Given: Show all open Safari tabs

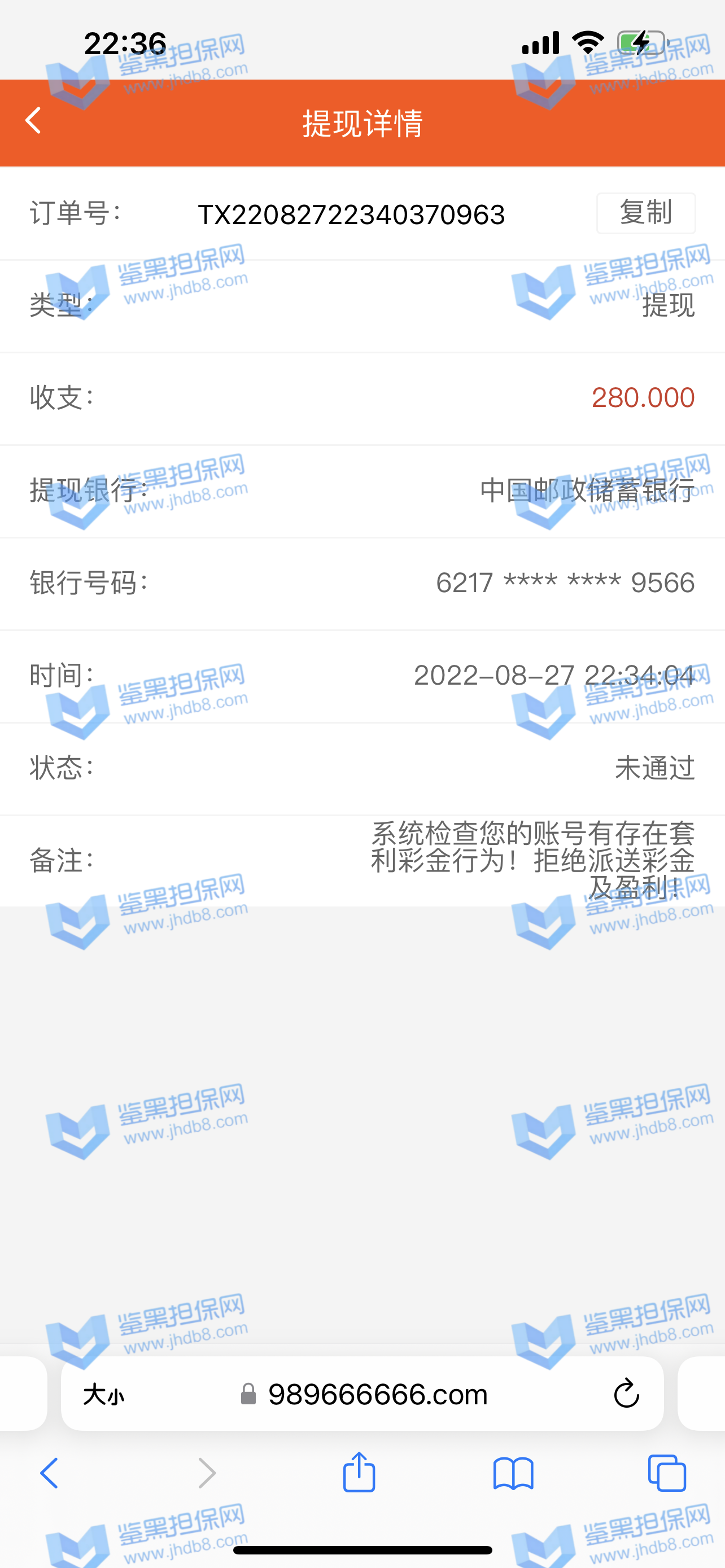Looking at the screenshot, I should coord(667,1474).
